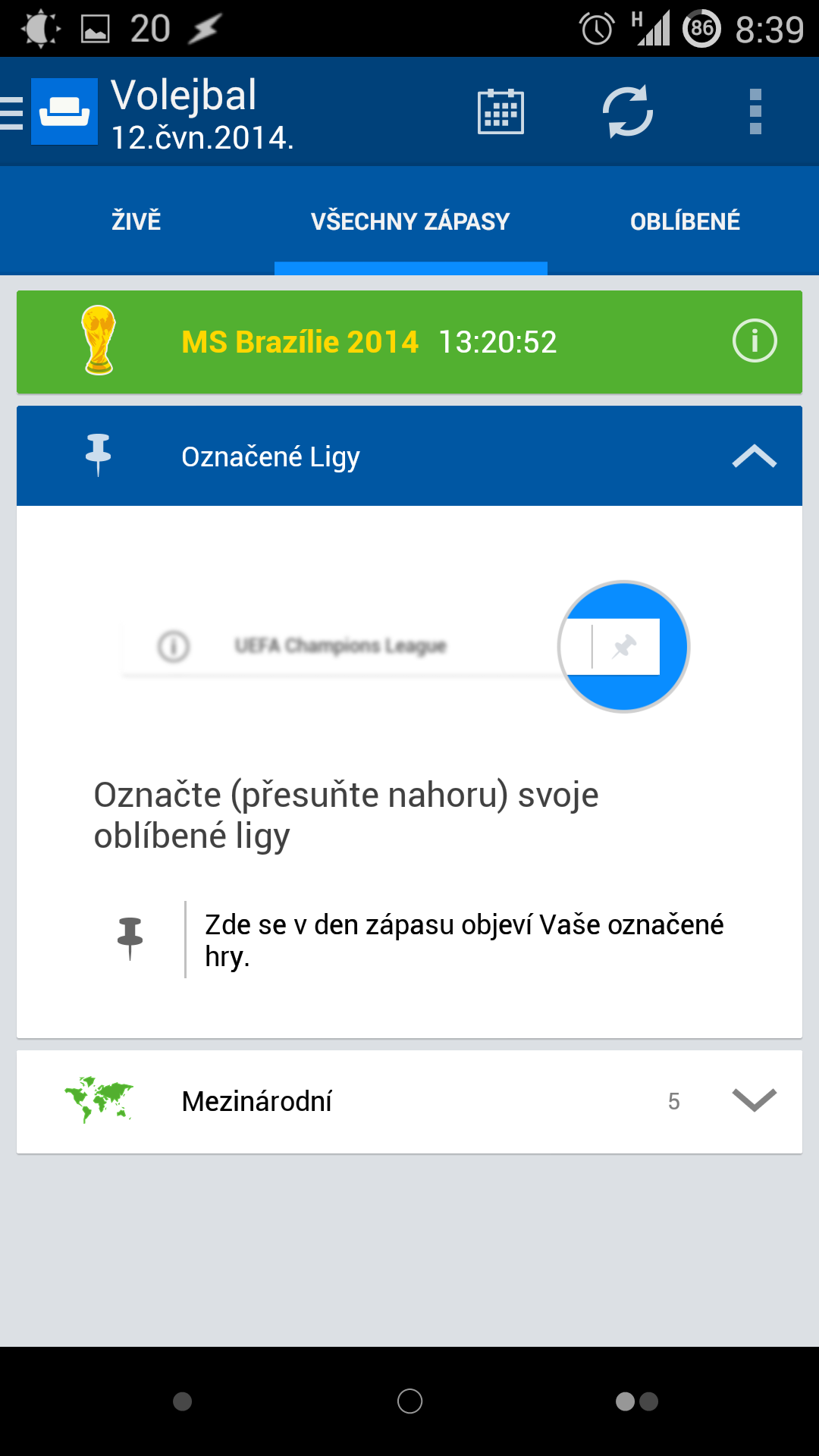Refresh the match list
This screenshot has height=1456, width=819.
pyautogui.click(x=628, y=111)
